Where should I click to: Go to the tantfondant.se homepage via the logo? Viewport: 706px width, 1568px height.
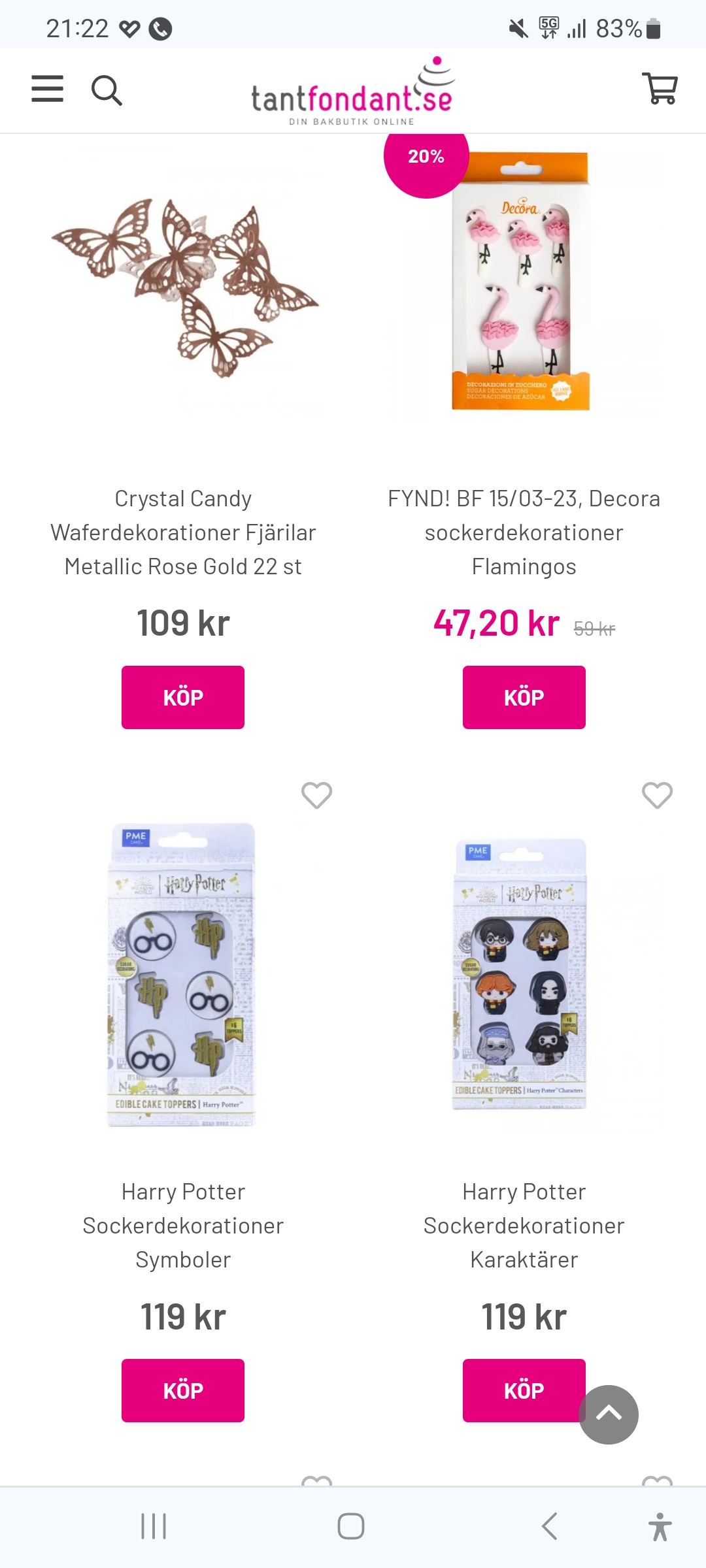pos(352,93)
